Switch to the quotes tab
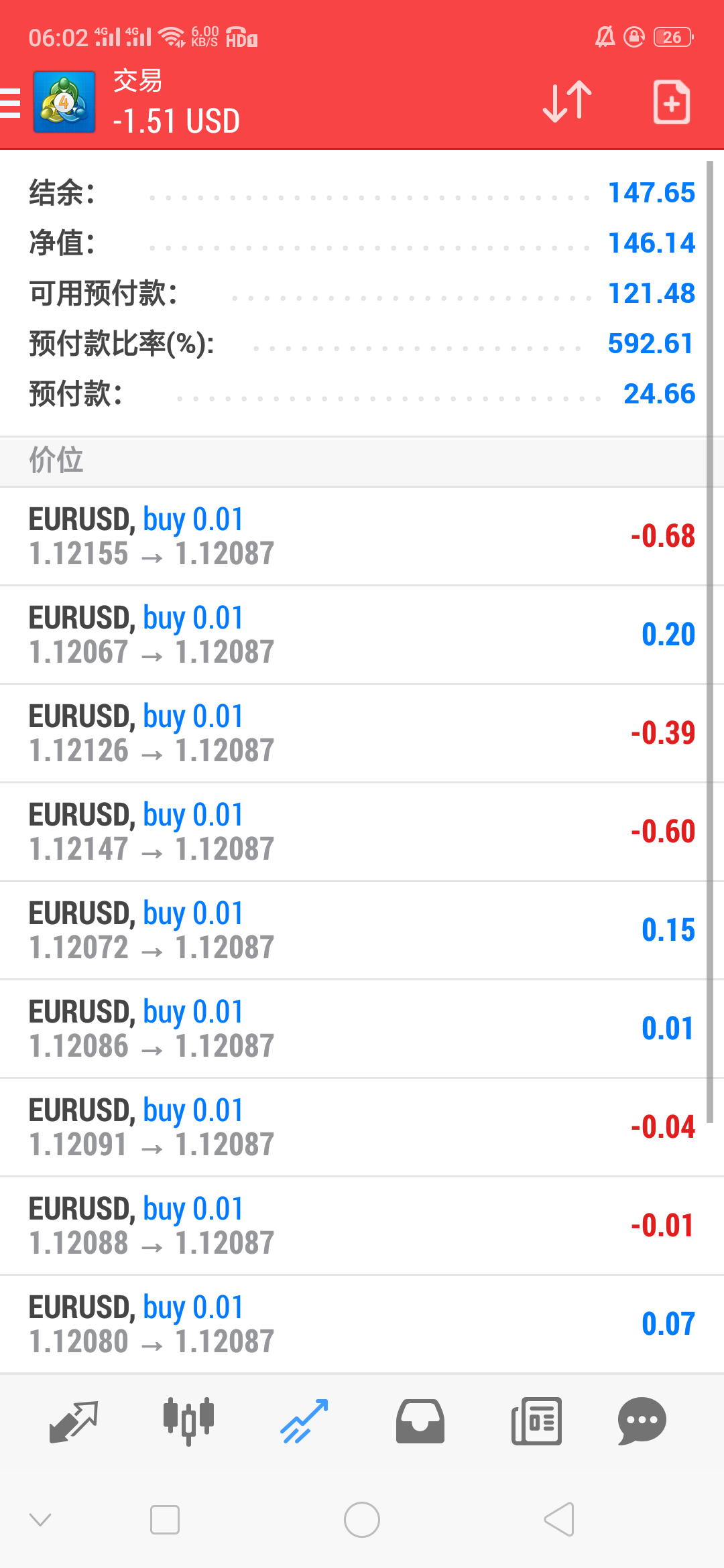 [74, 1421]
